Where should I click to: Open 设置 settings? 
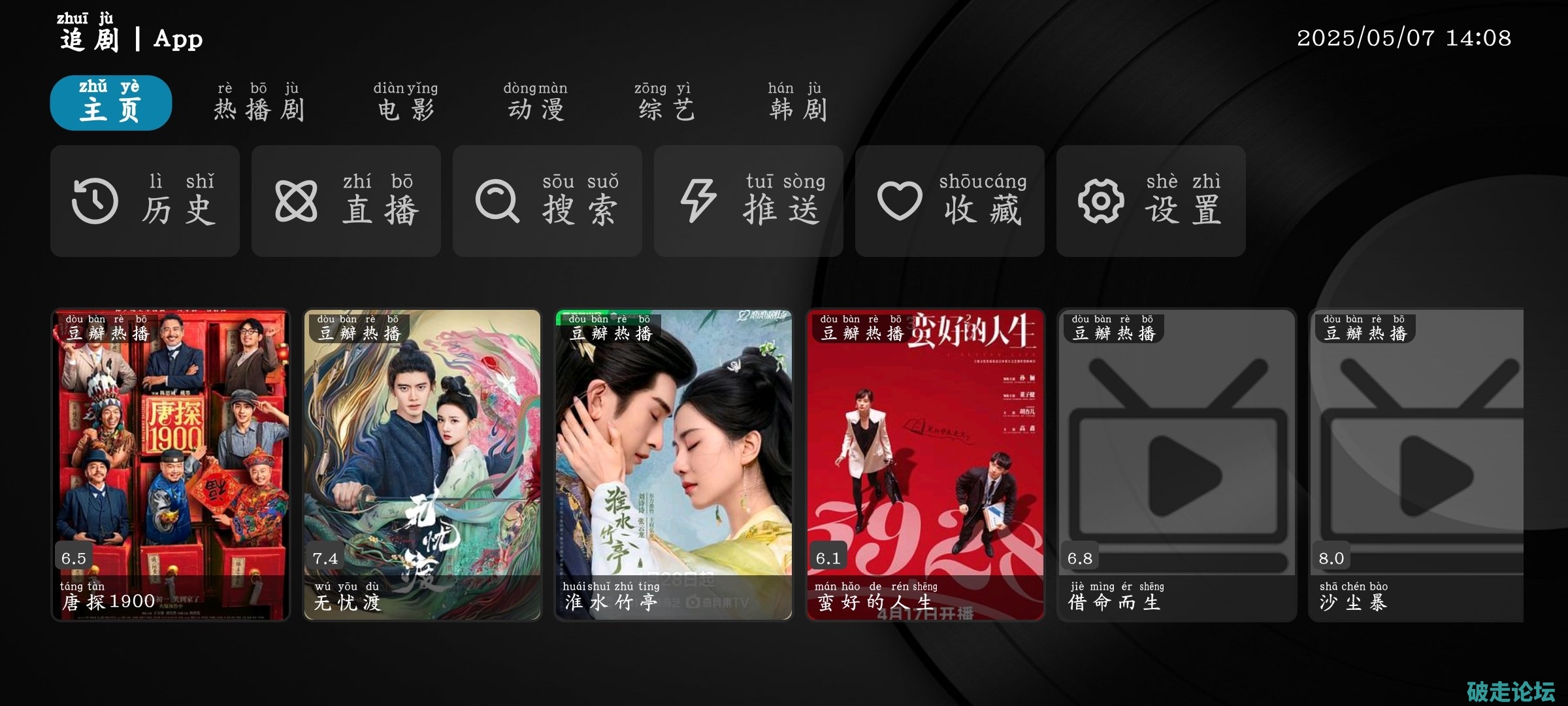click(1151, 201)
